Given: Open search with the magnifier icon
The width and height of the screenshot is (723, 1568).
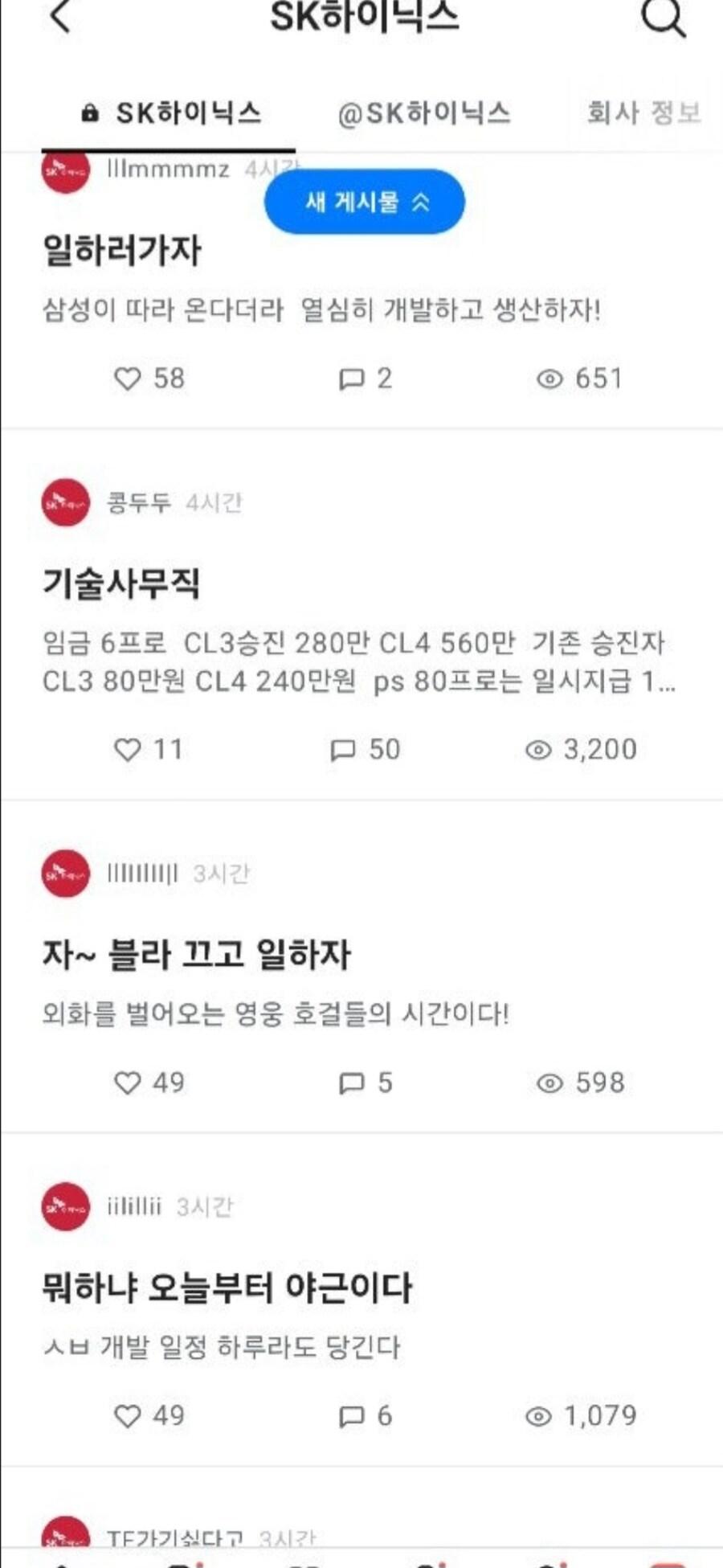Looking at the screenshot, I should (x=663, y=18).
